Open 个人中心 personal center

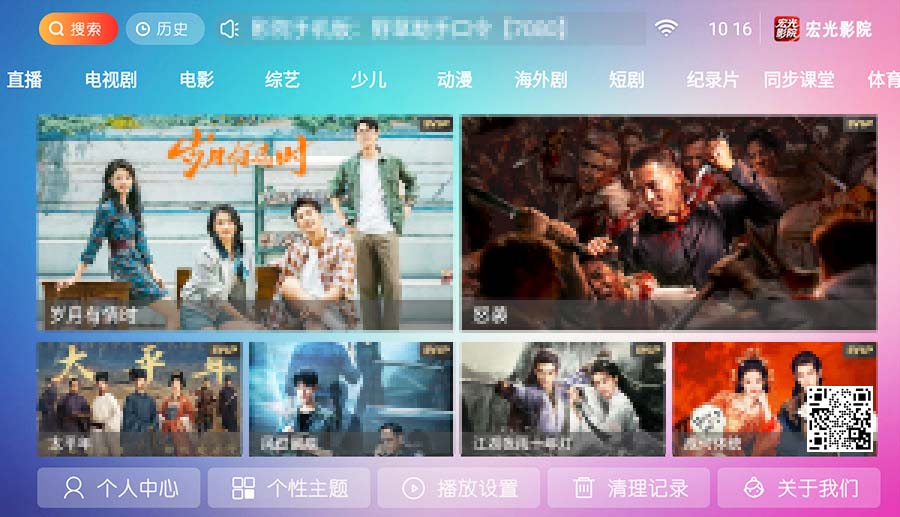click(x=119, y=488)
